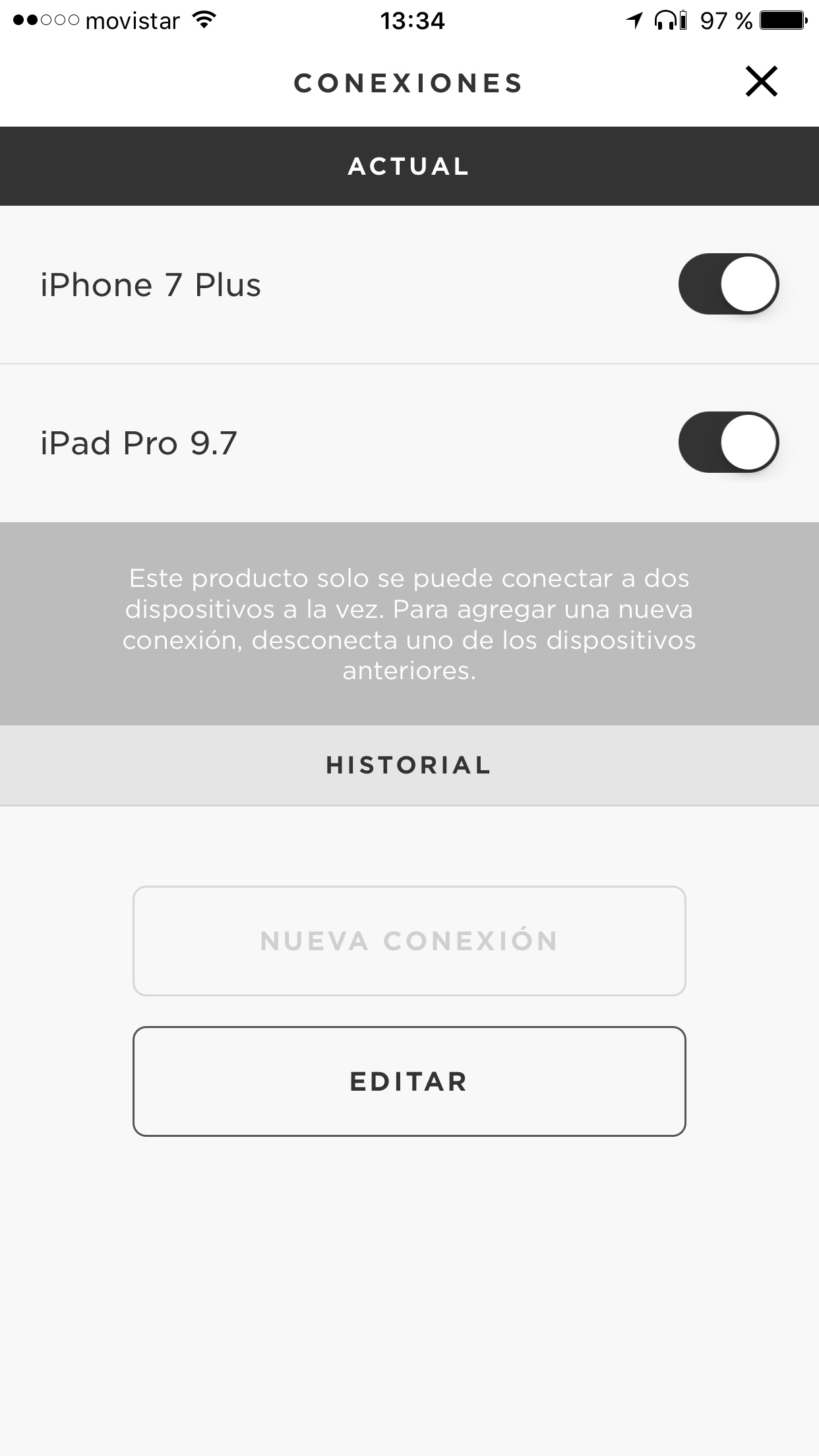
Task: Turn off iPad Pro 9.7 connection
Action: point(729,442)
